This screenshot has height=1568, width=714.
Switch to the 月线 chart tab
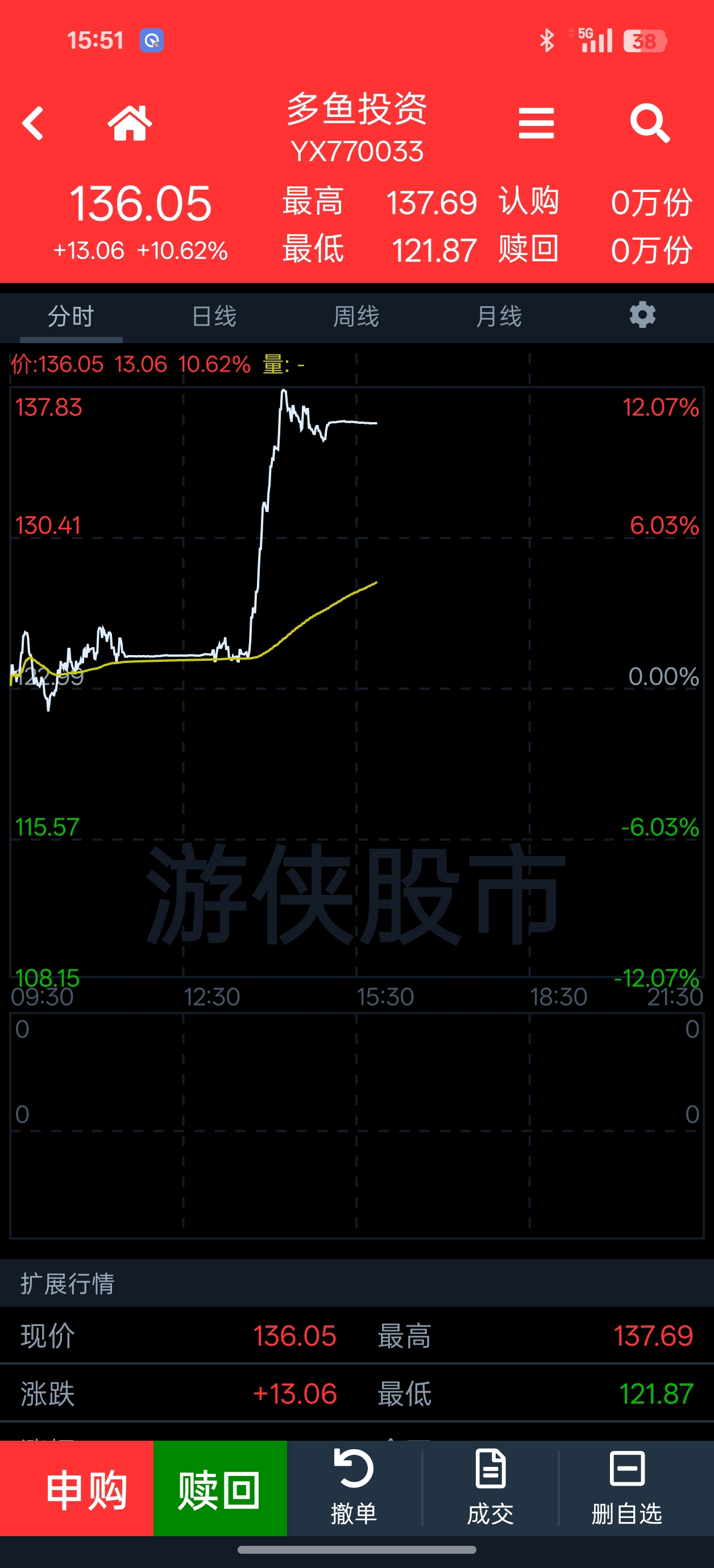click(499, 316)
